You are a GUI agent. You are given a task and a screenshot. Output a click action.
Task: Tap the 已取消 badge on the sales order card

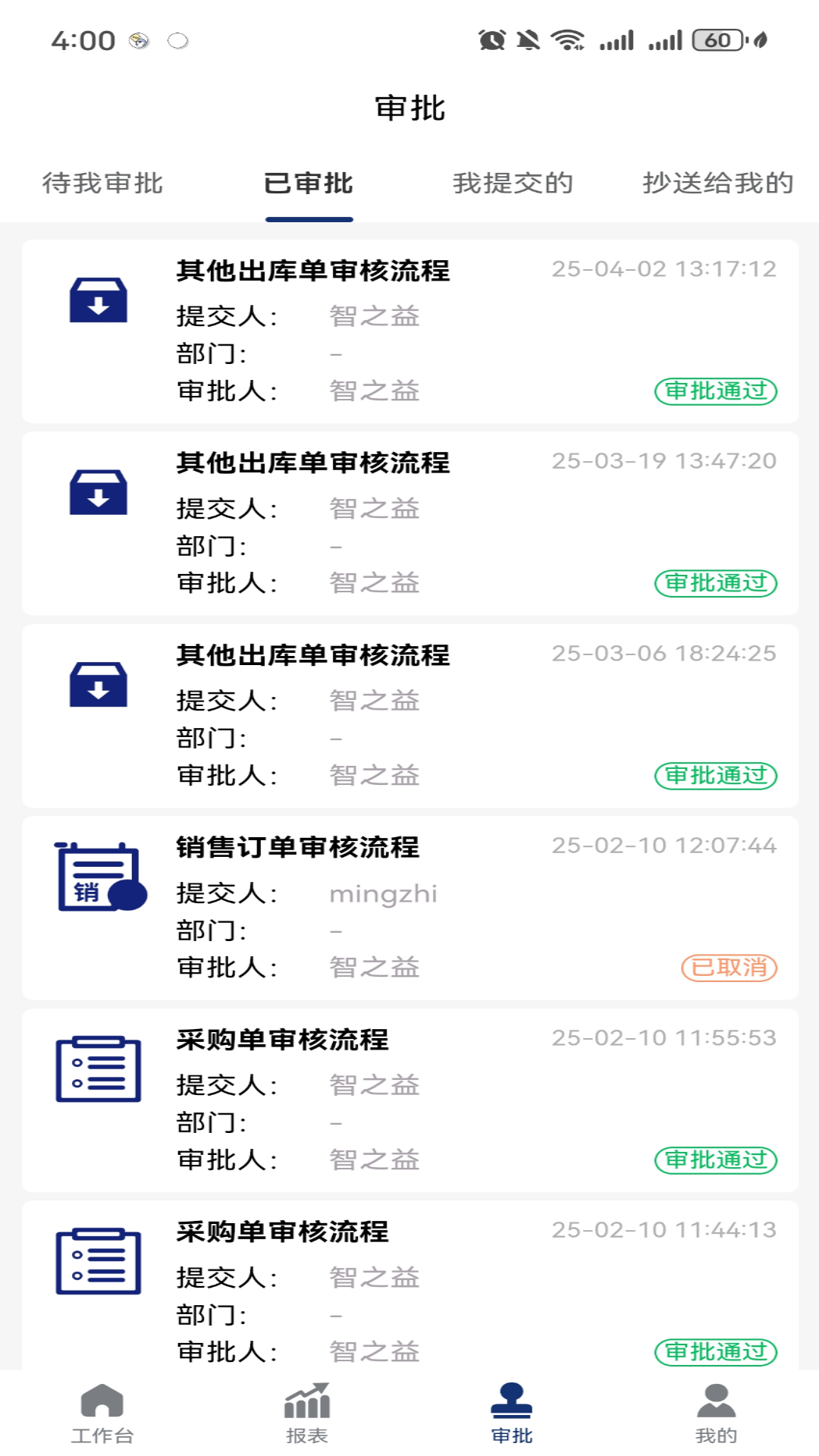pyautogui.click(x=730, y=967)
